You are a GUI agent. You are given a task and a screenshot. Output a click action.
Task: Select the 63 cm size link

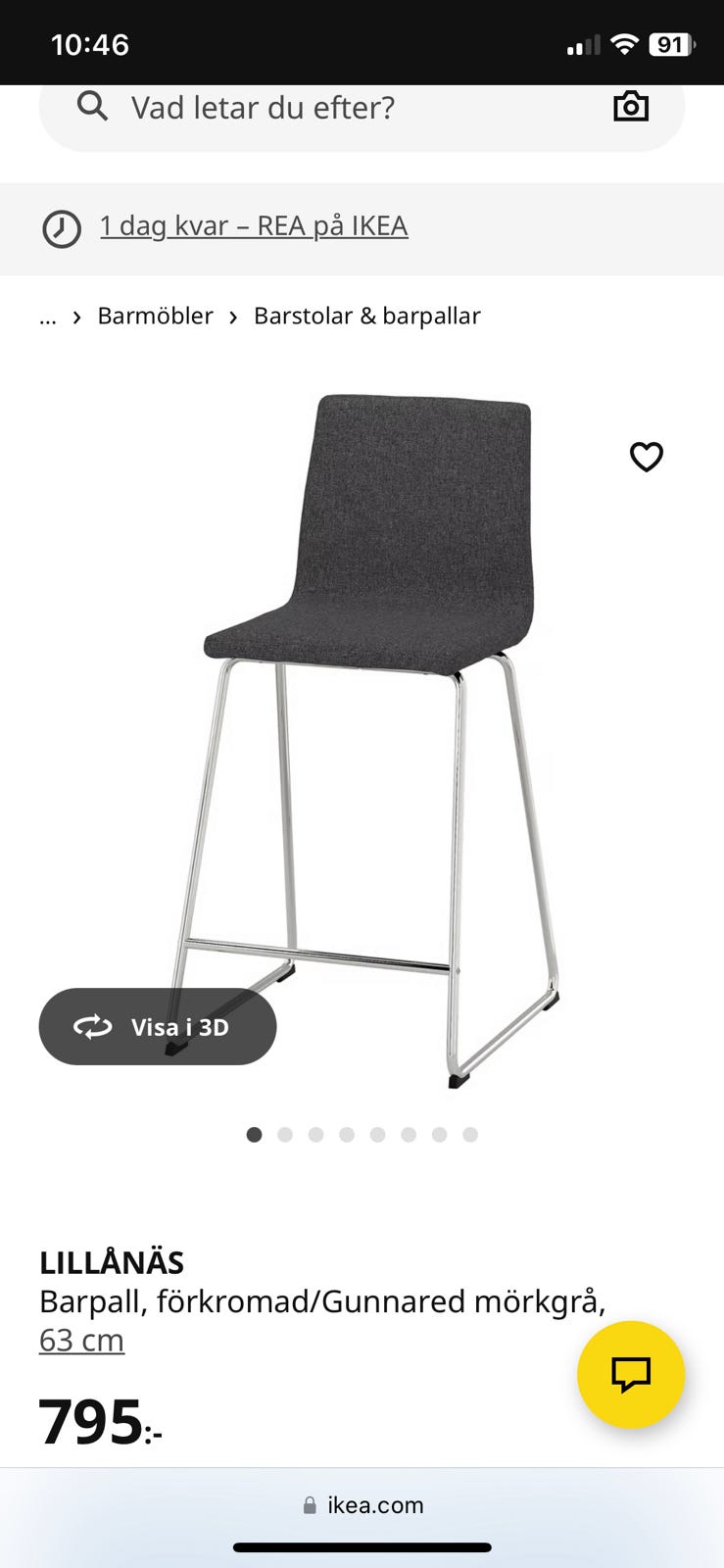[x=81, y=1340]
